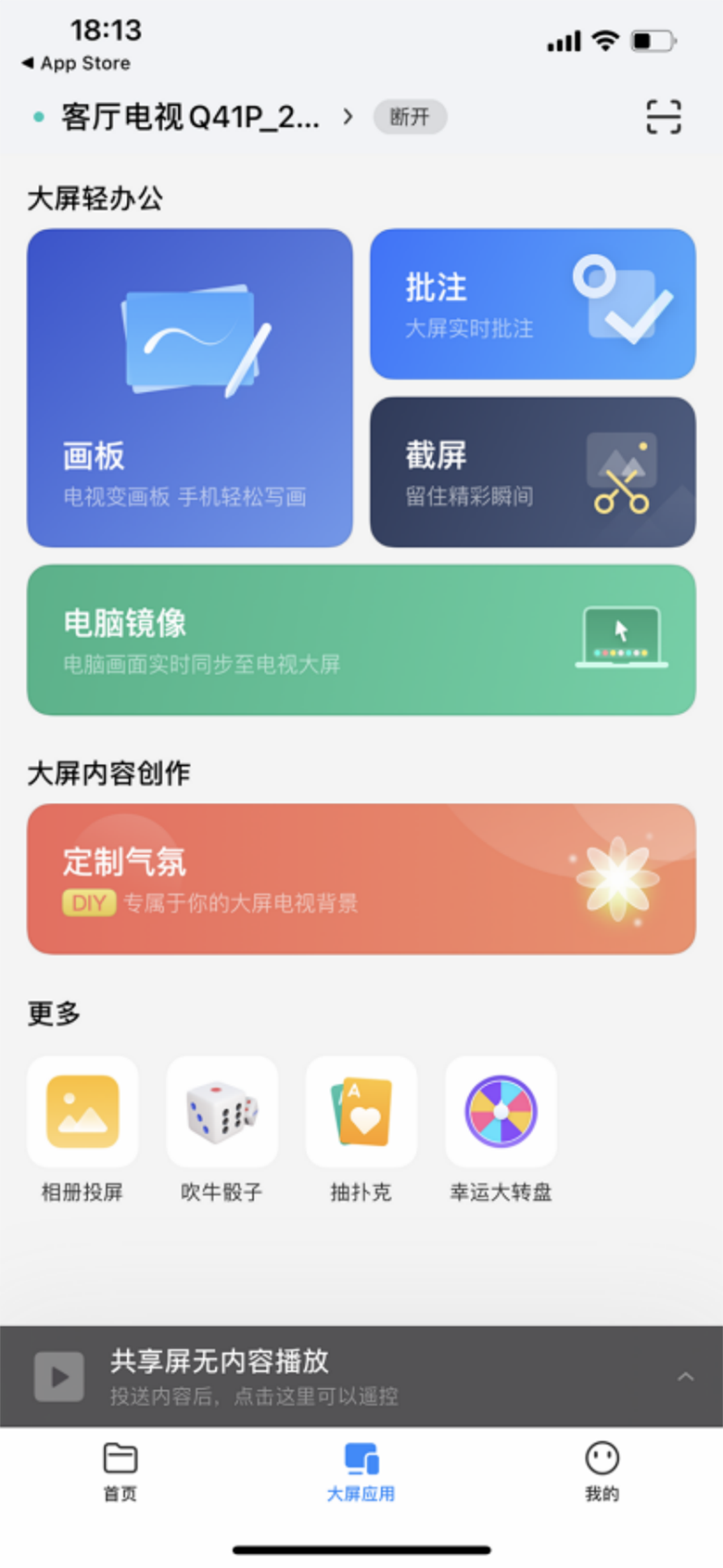The image size is (723, 1568).
Task: Tap the play icon in the 共享屏 bar
Action: 59,1376
